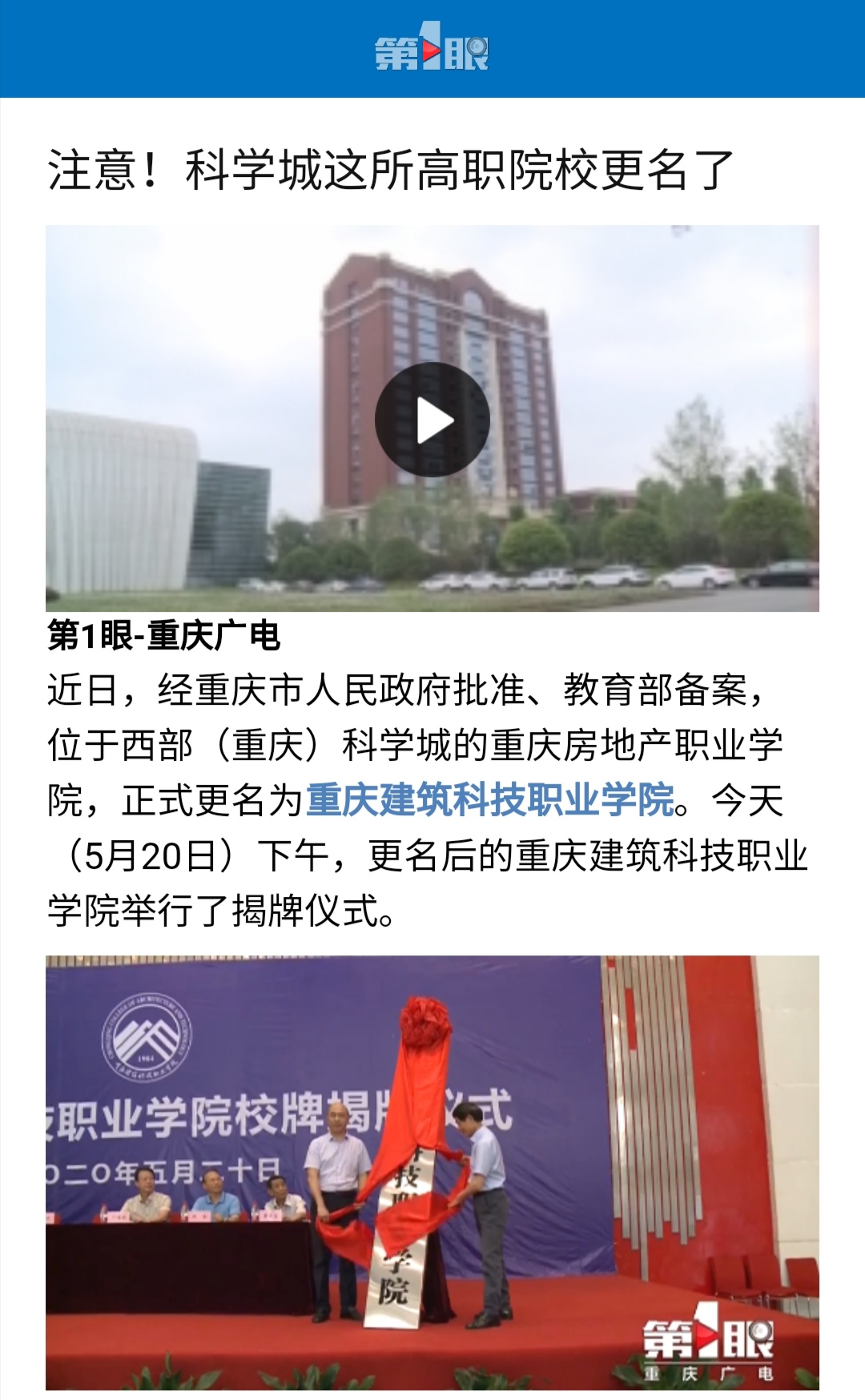Play the video at the top
This screenshot has width=865, height=1400.
(x=432, y=420)
